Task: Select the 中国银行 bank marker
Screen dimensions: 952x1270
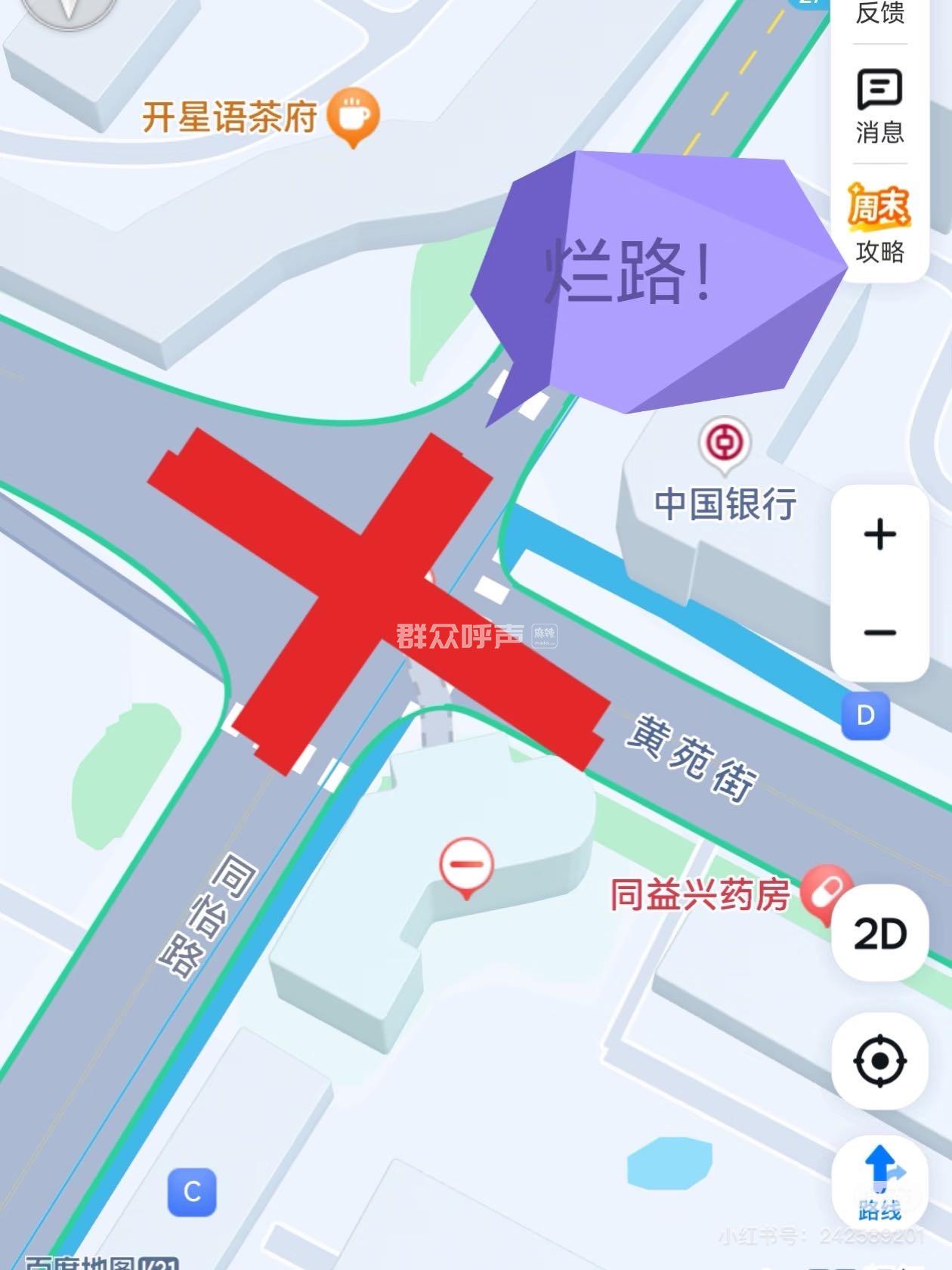Action: pos(725,444)
